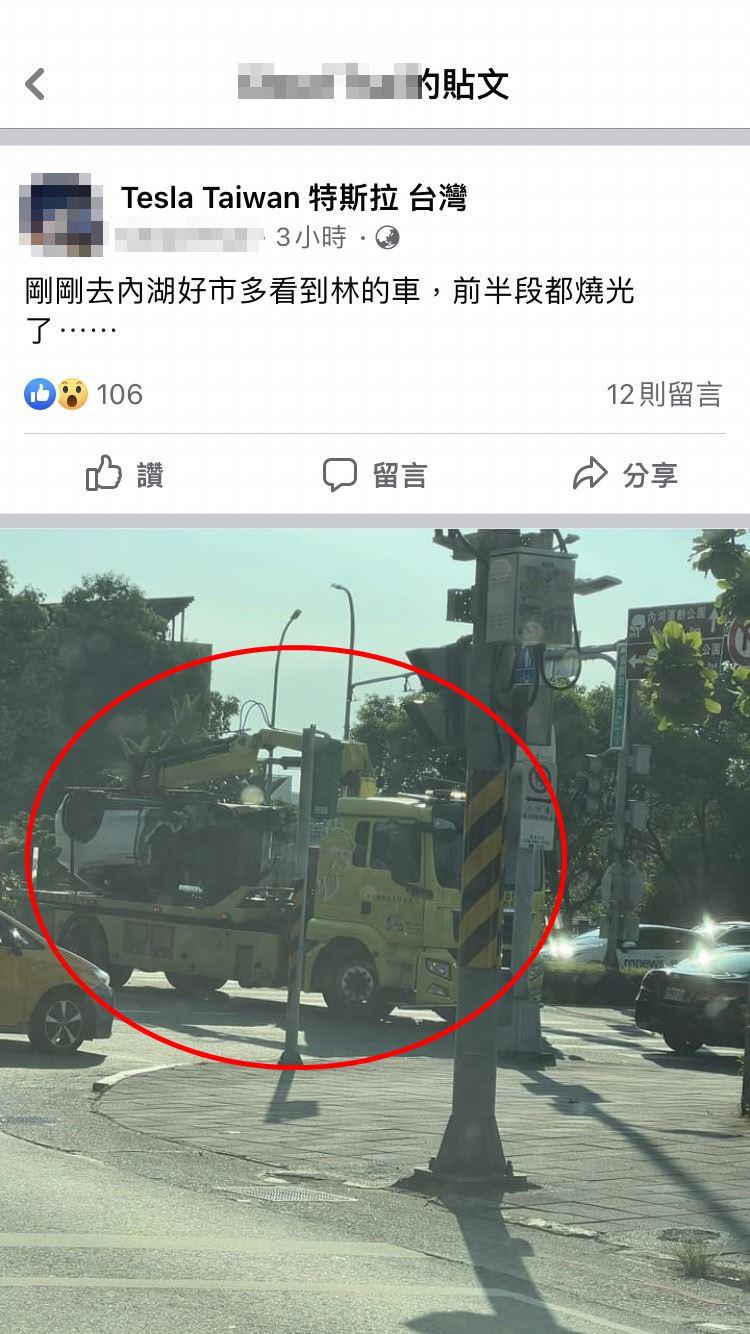The width and height of the screenshot is (750, 1334).
Task: Like the post with the 讚 button
Action: [x=125, y=474]
